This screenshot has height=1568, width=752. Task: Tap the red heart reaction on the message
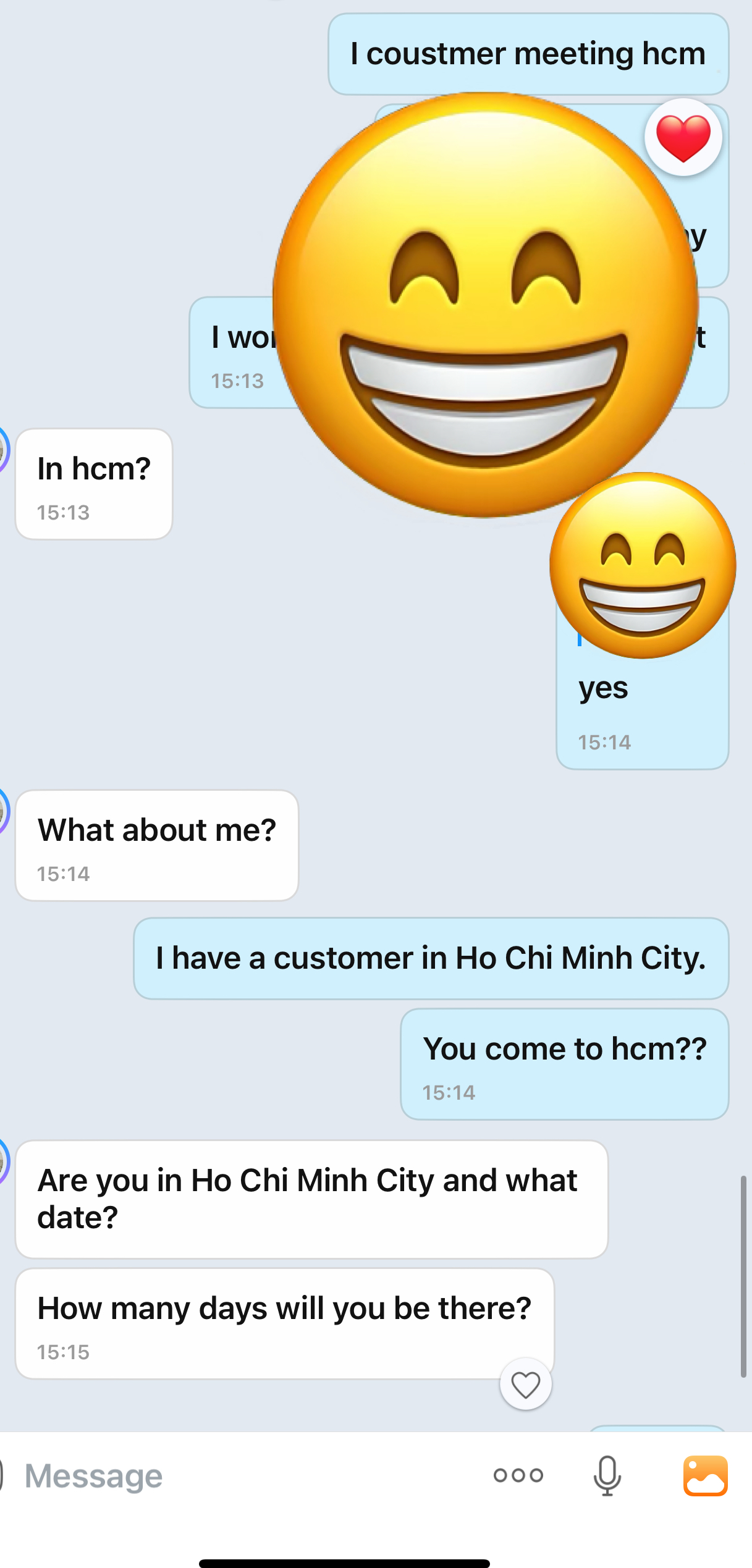(x=683, y=137)
